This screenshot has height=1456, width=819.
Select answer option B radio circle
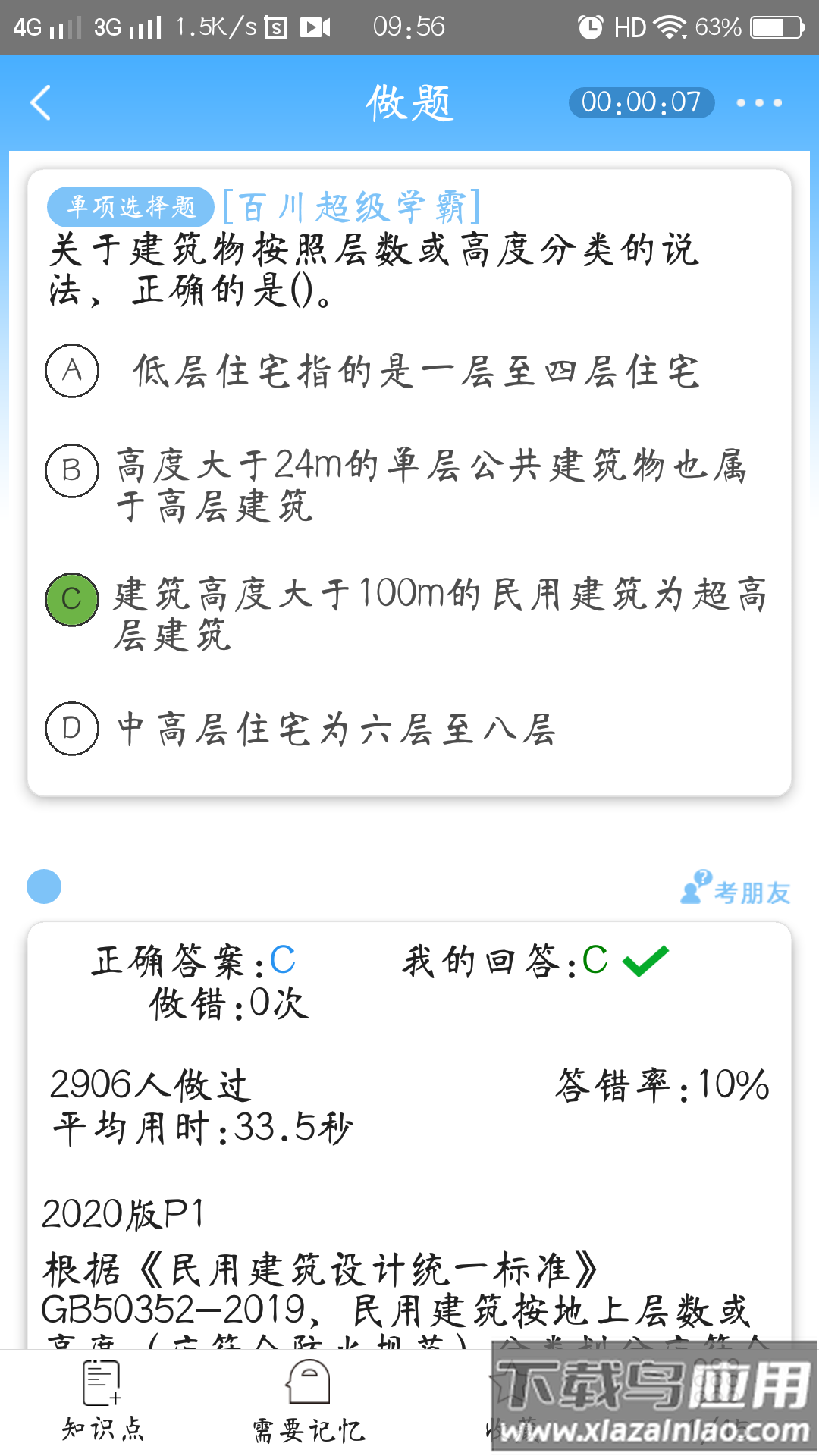pyautogui.click(x=71, y=472)
